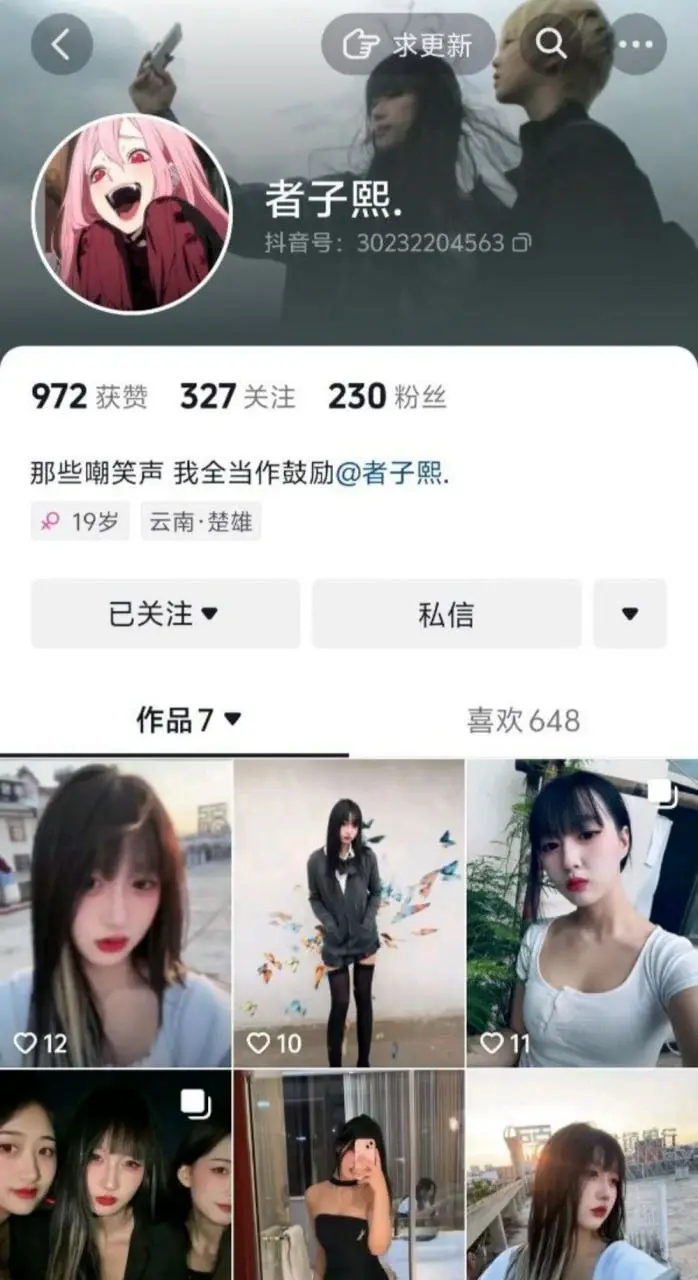This screenshot has width=698, height=1280.
Task: Expand the dropdown arrow beside 私信
Action: 630,613
